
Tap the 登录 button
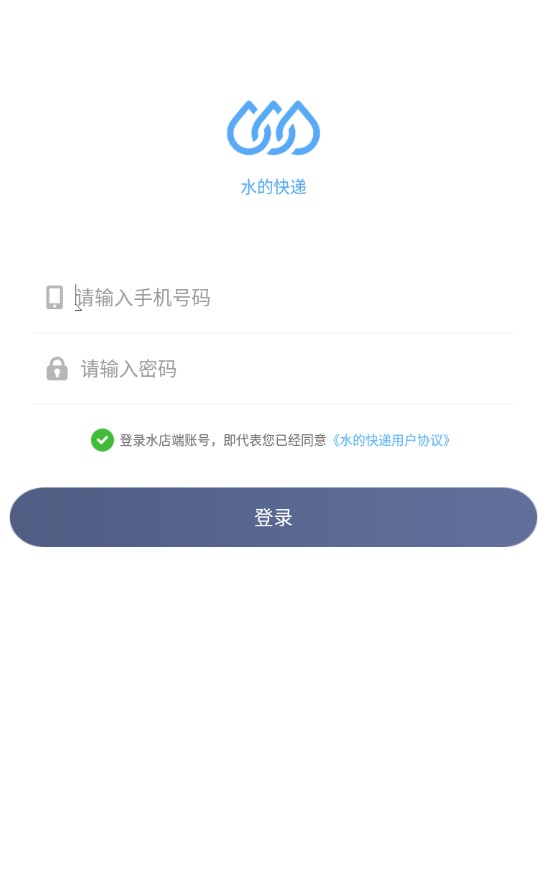tap(273, 517)
